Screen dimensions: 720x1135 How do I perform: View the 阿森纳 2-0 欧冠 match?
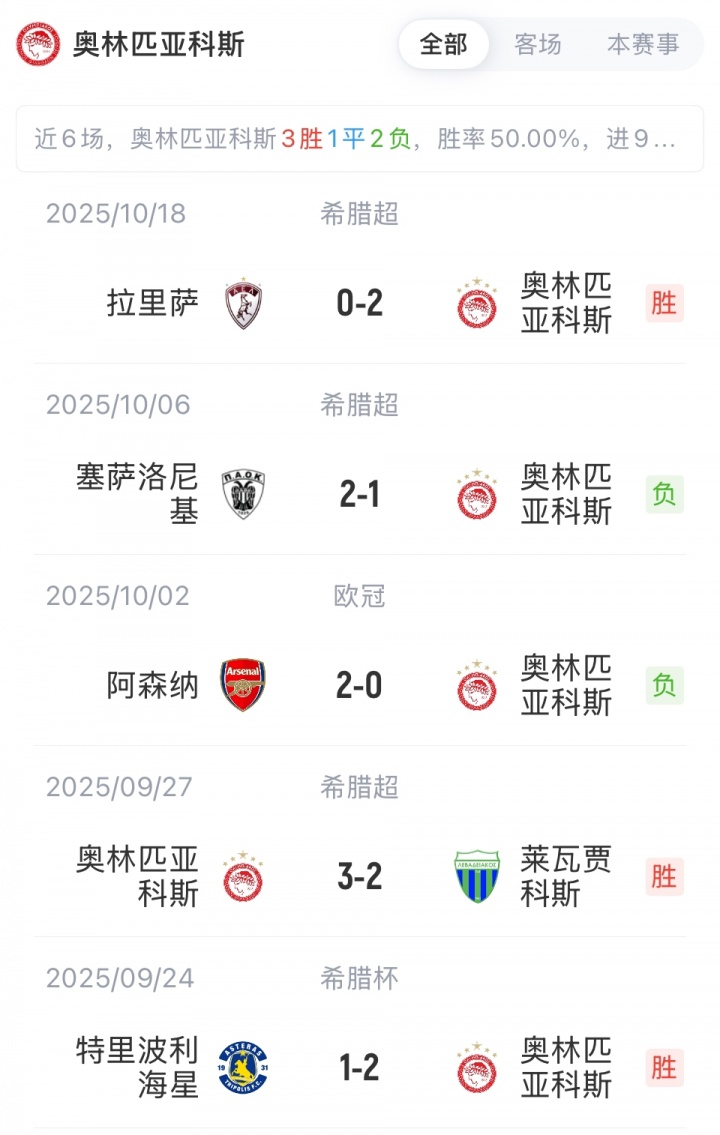click(x=359, y=685)
